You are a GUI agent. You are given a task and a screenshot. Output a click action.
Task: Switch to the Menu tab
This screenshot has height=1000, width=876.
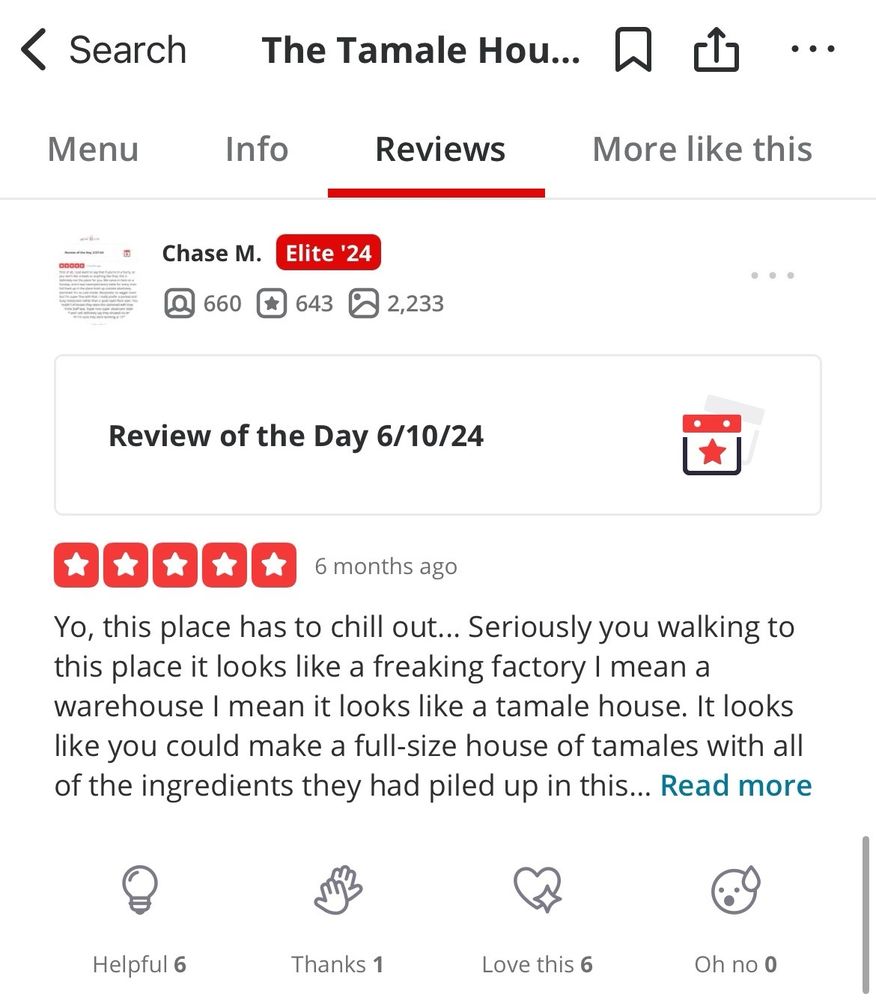click(93, 149)
